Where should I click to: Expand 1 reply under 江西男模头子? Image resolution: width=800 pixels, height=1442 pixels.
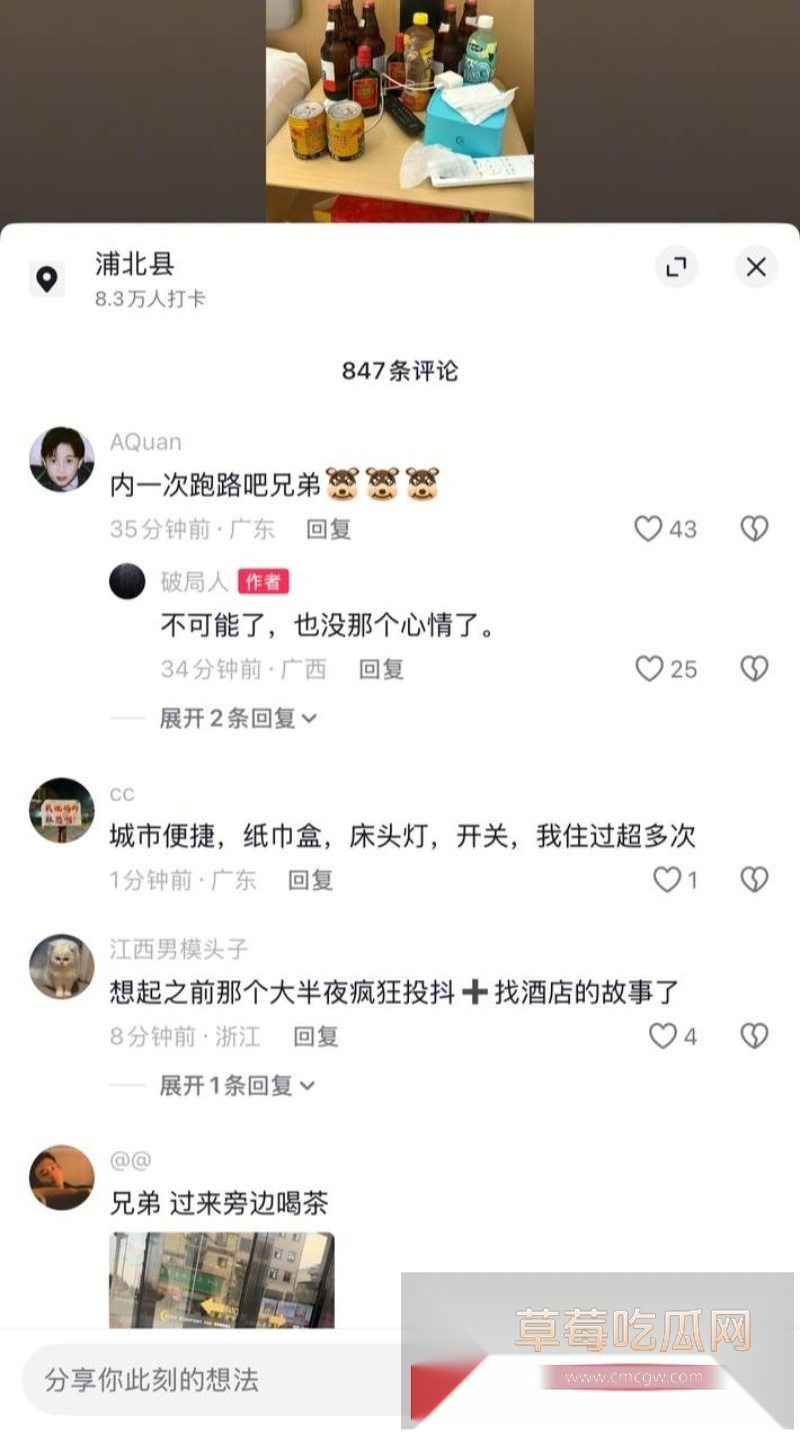(237, 1085)
